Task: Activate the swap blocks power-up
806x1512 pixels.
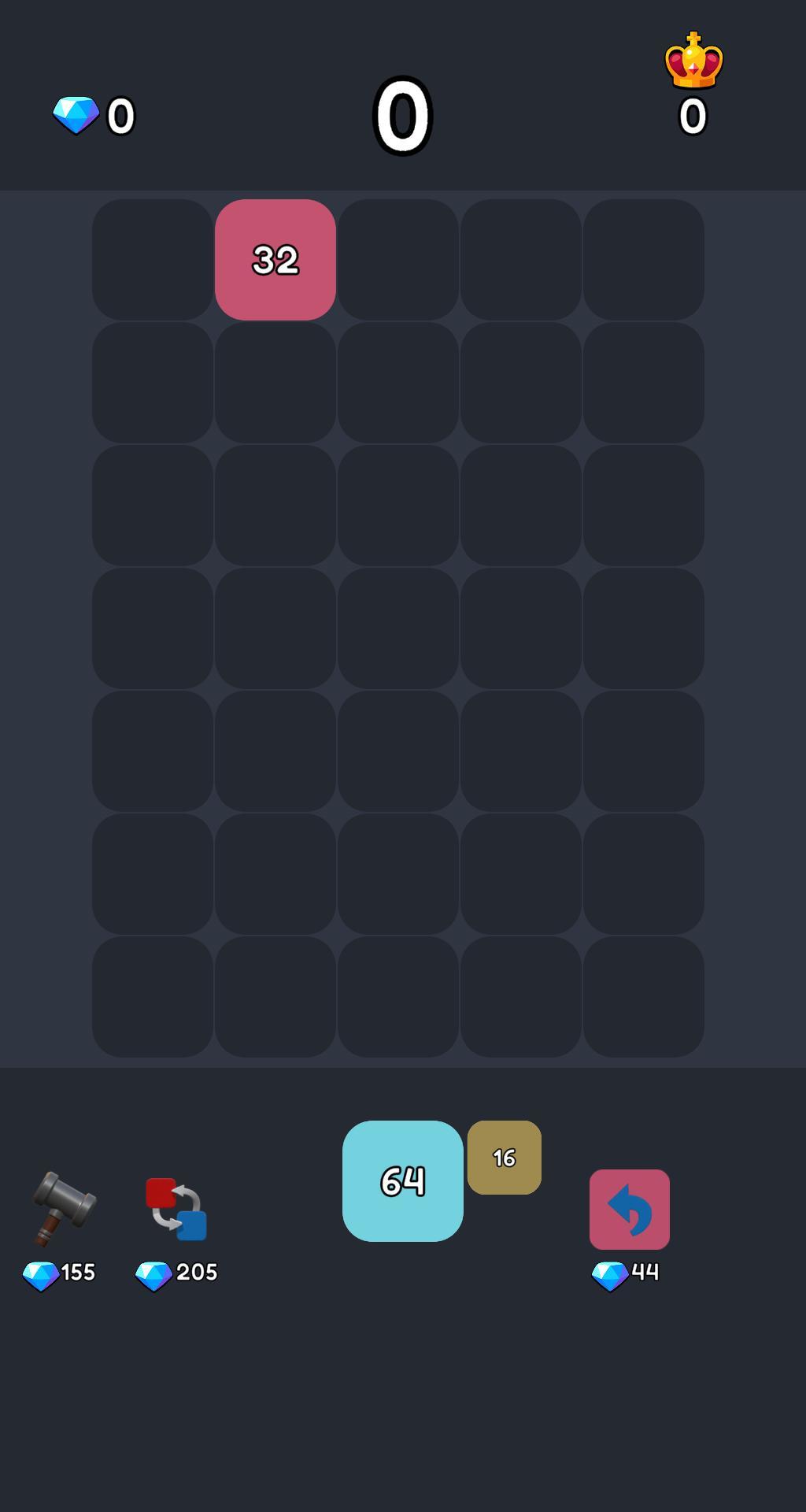Action: point(176,1210)
